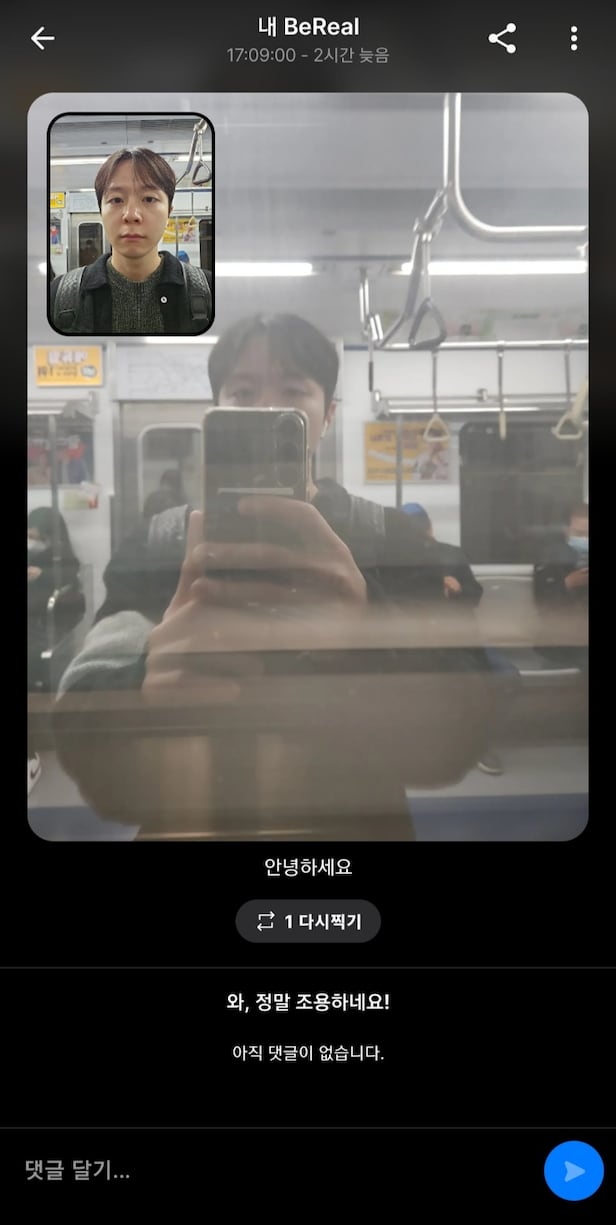Image resolution: width=616 pixels, height=1225 pixels.
Task: Swap to the small selfie photo
Action: click(131, 224)
